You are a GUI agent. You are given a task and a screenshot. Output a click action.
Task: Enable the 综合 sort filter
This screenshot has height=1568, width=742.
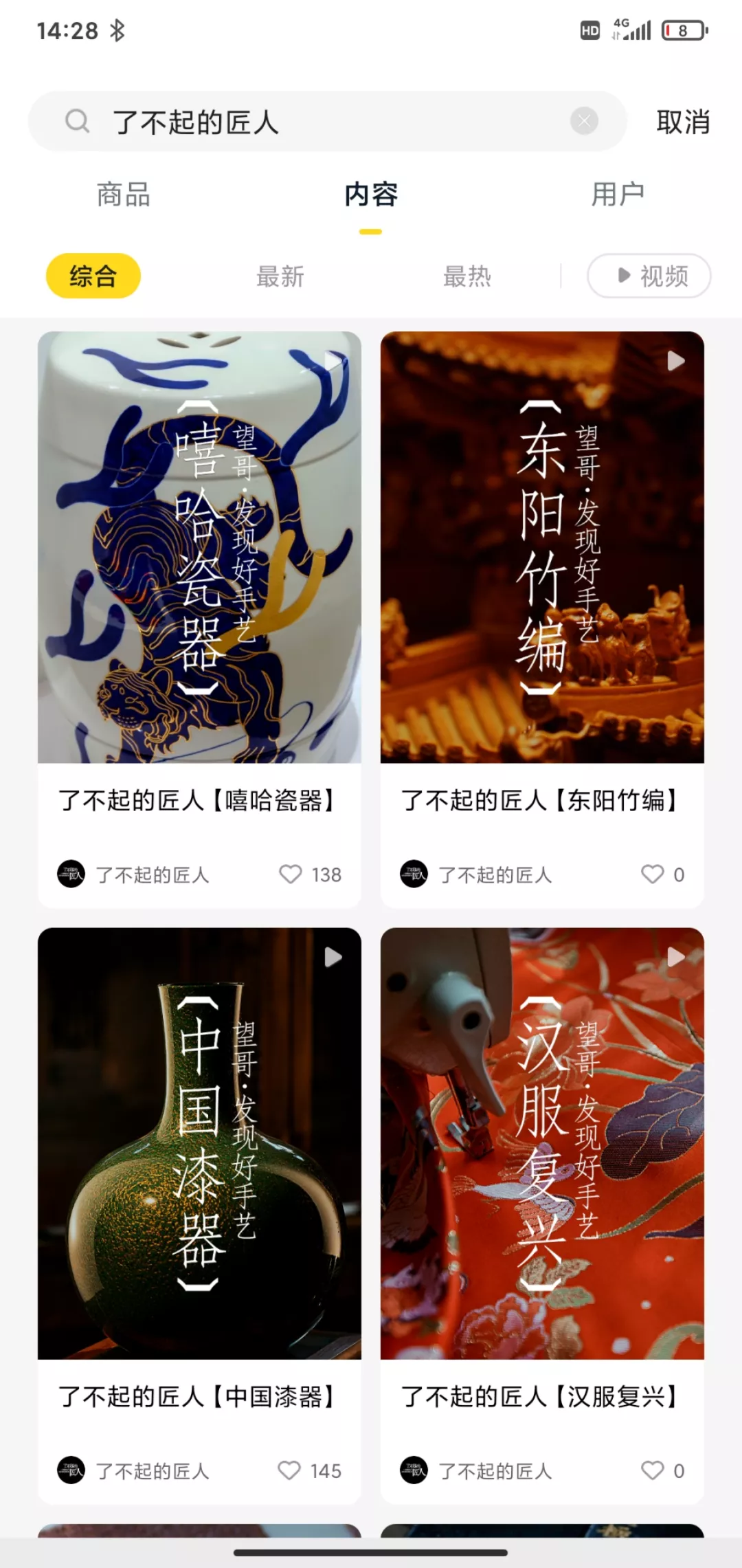[93, 275]
